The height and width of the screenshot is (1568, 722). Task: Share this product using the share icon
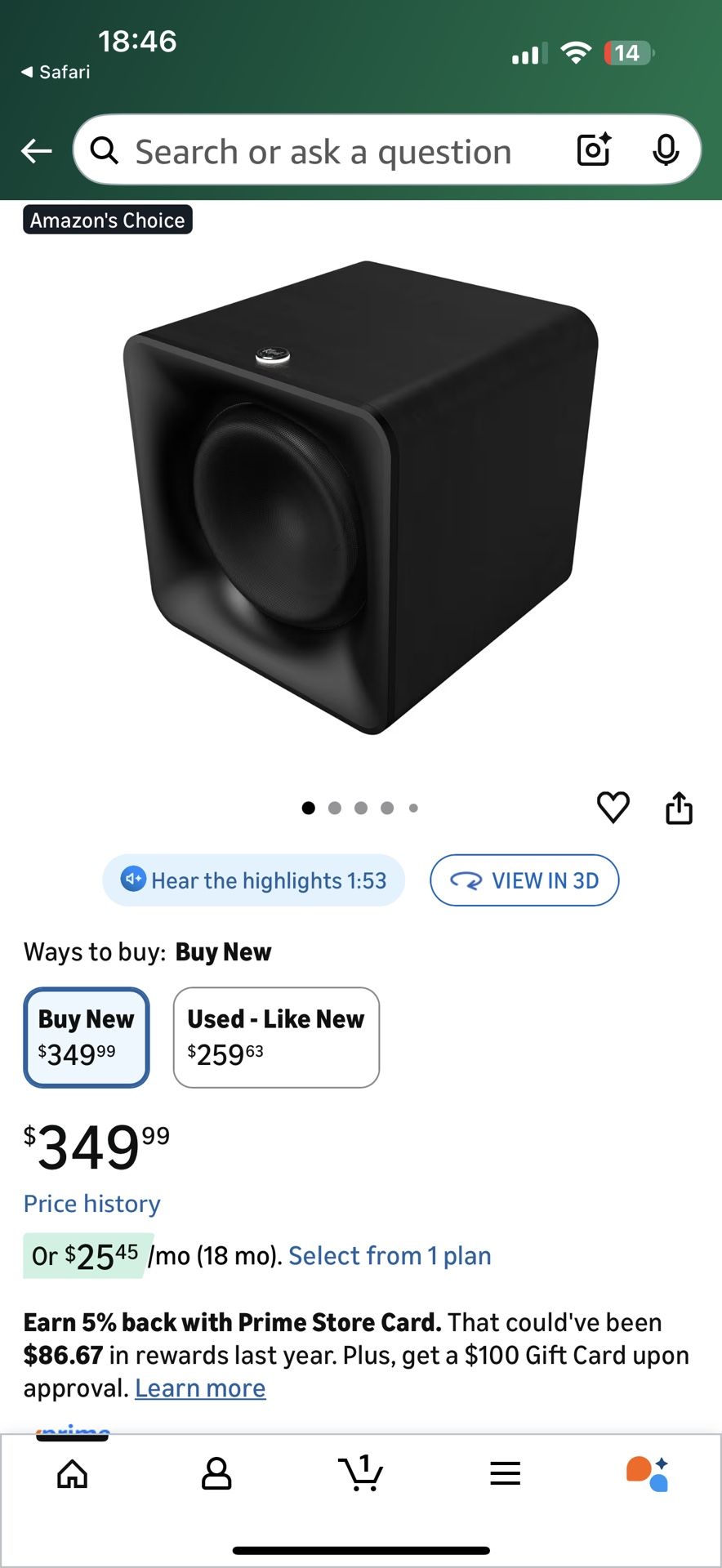(x=679, y=807)
